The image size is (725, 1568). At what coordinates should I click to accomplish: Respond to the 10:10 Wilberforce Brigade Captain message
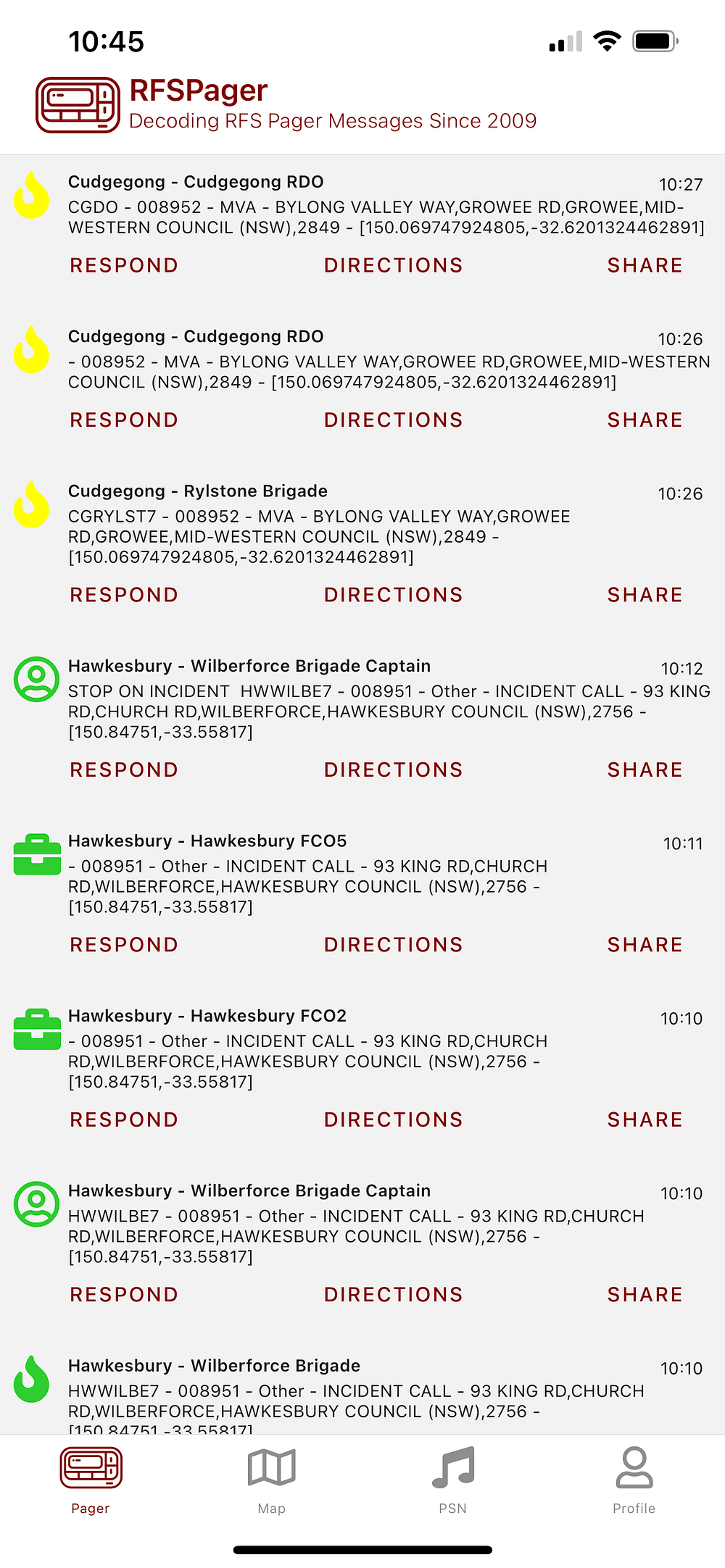tap(124, 1295)
